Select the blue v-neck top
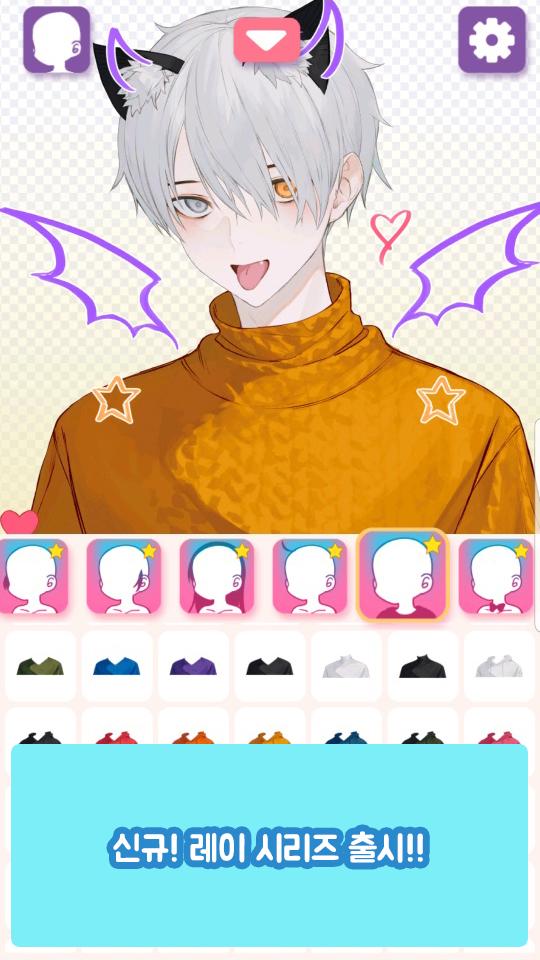540x960 pixels. 116,666
